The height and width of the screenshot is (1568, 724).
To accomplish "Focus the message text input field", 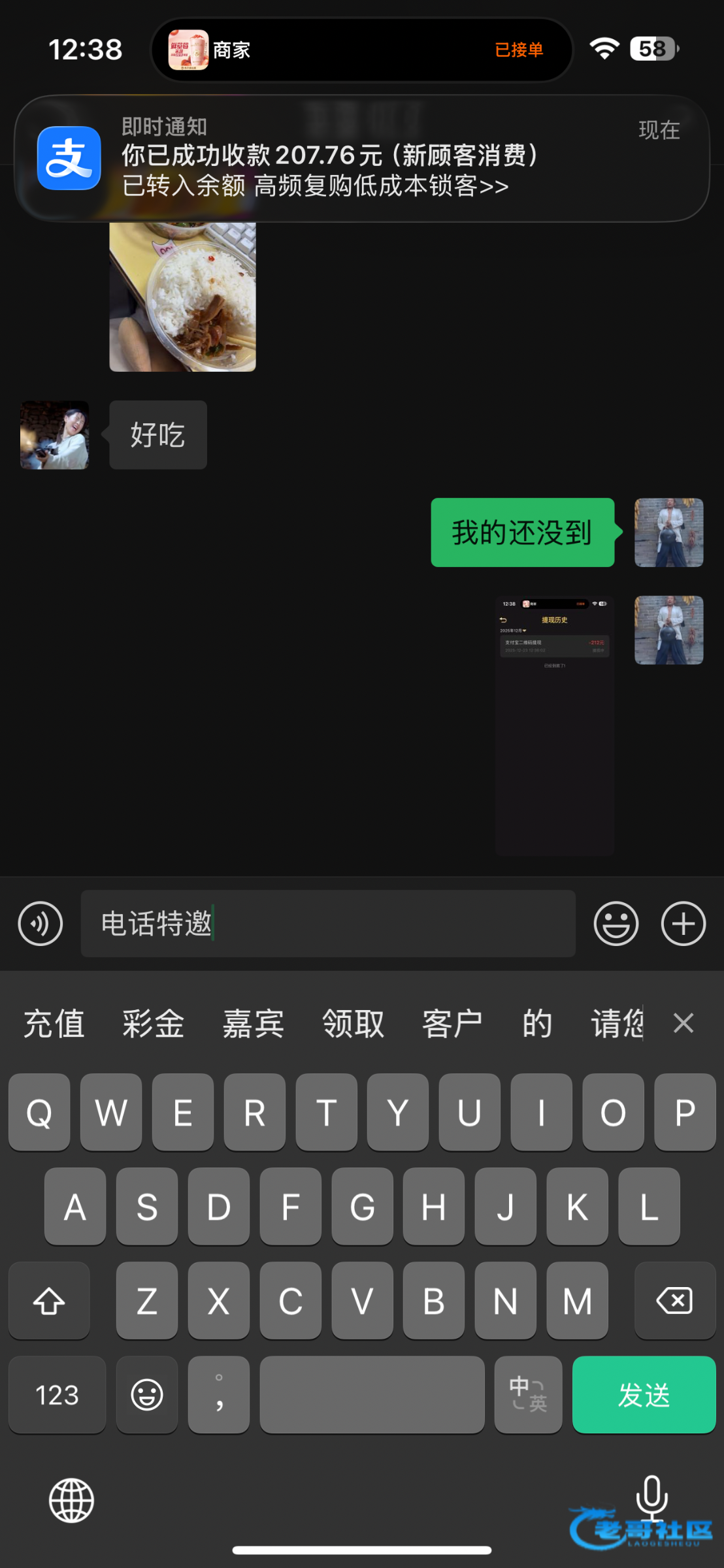I will click(x=327, y=923).
